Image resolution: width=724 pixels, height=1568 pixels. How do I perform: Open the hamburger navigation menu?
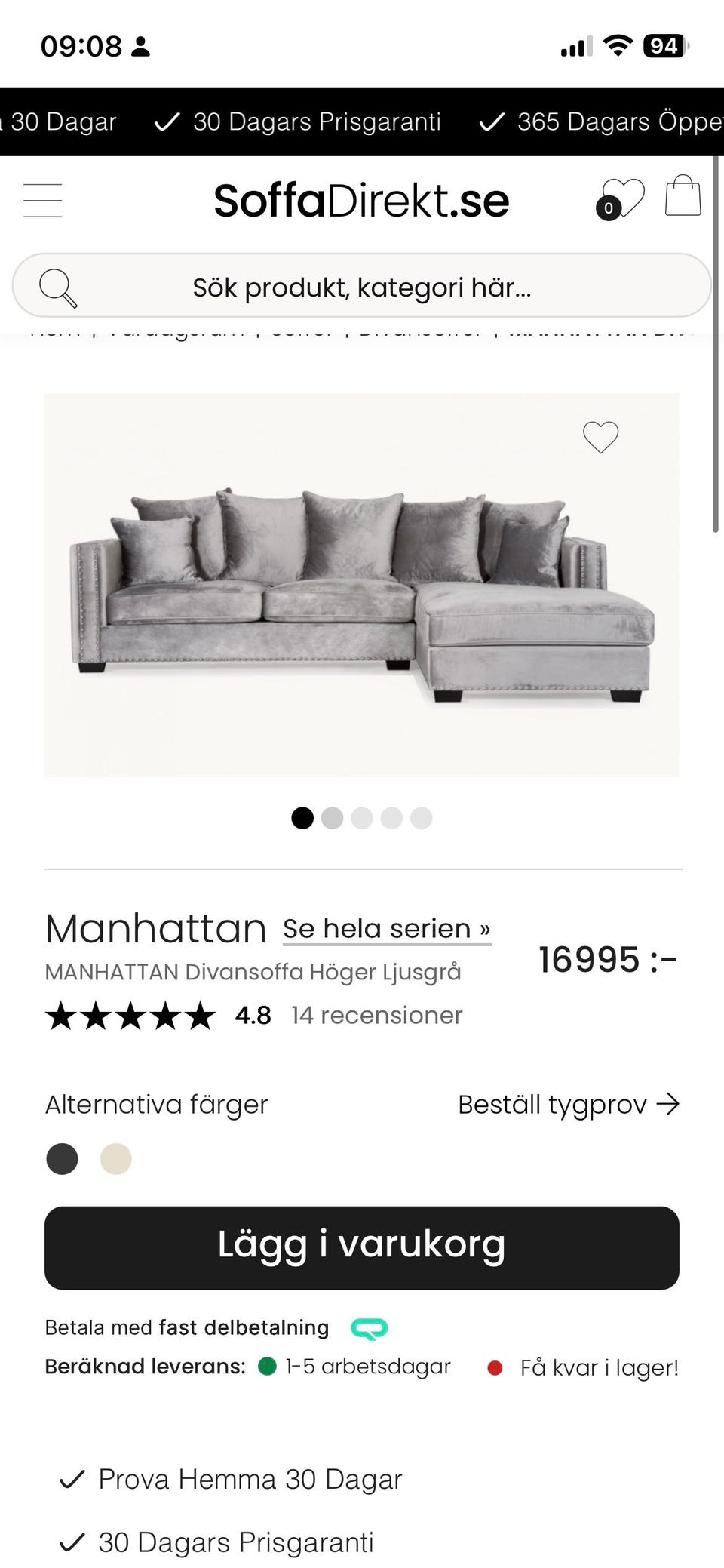tap(42, 200)
